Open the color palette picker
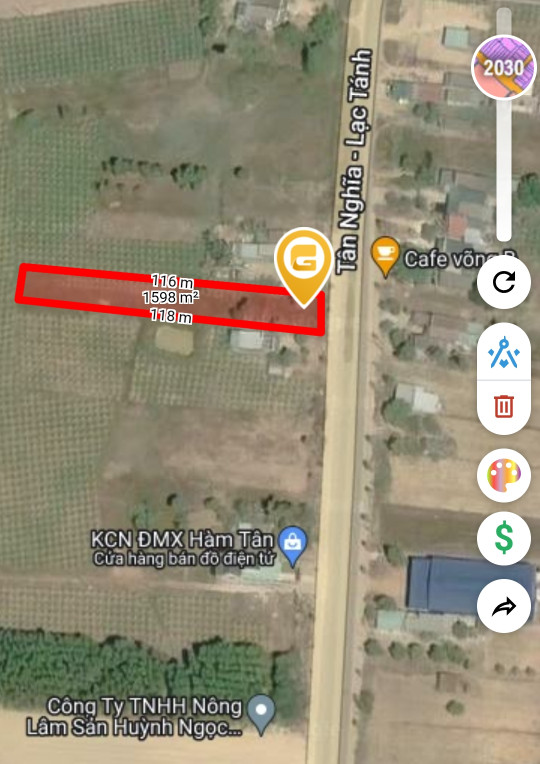This screenshot has width=540, height=764. (504, 476)
